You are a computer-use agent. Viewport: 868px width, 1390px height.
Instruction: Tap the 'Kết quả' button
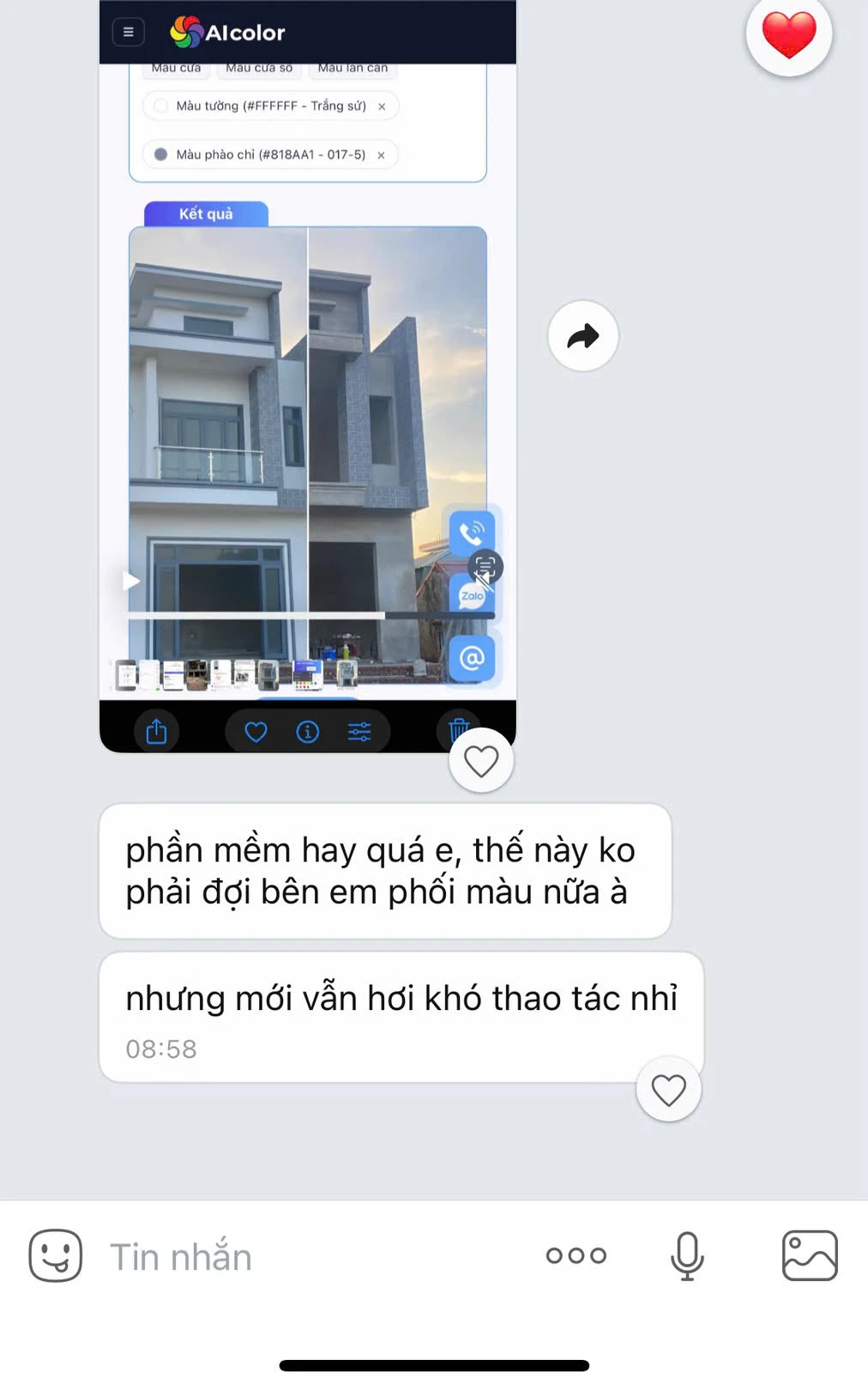208,214
